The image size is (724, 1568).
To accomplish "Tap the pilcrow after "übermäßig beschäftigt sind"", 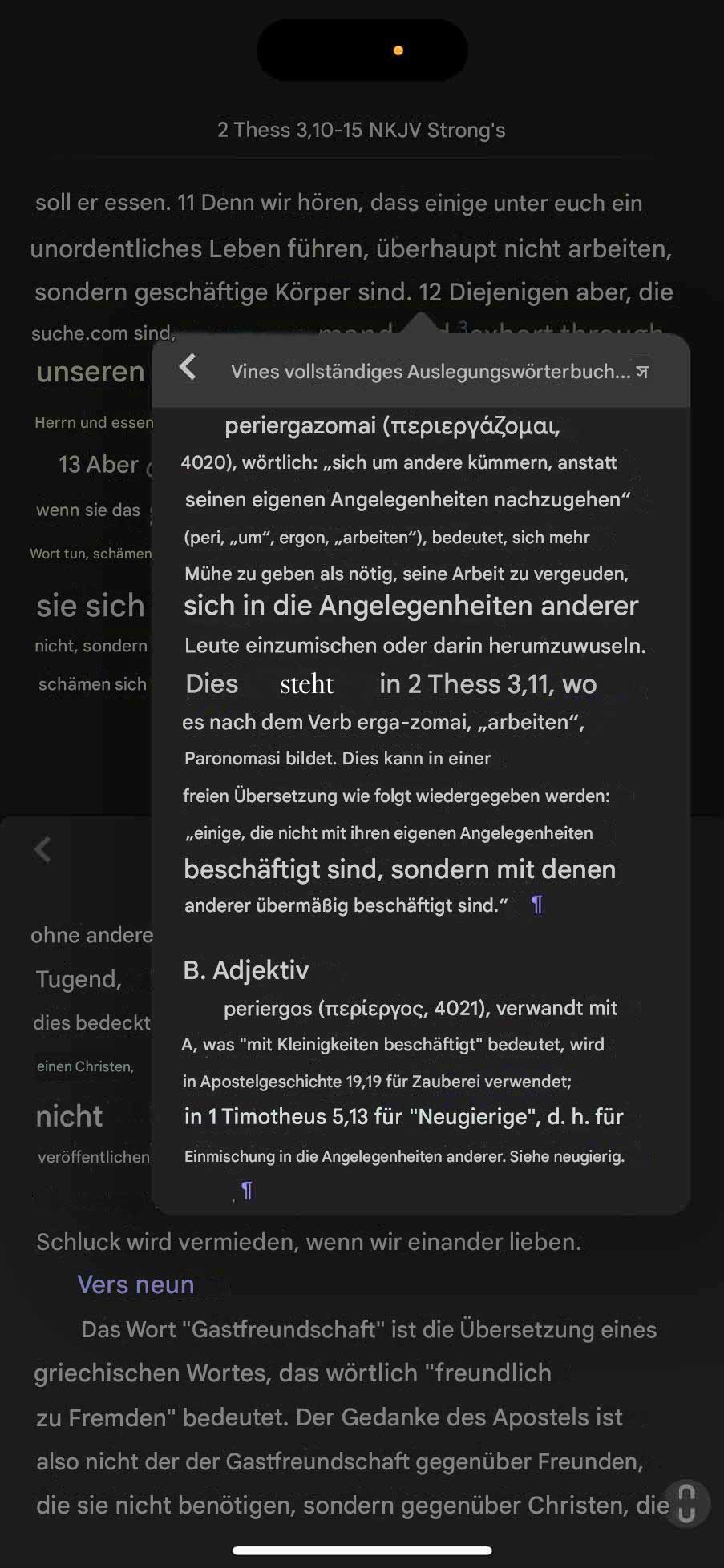I will 537,905.
